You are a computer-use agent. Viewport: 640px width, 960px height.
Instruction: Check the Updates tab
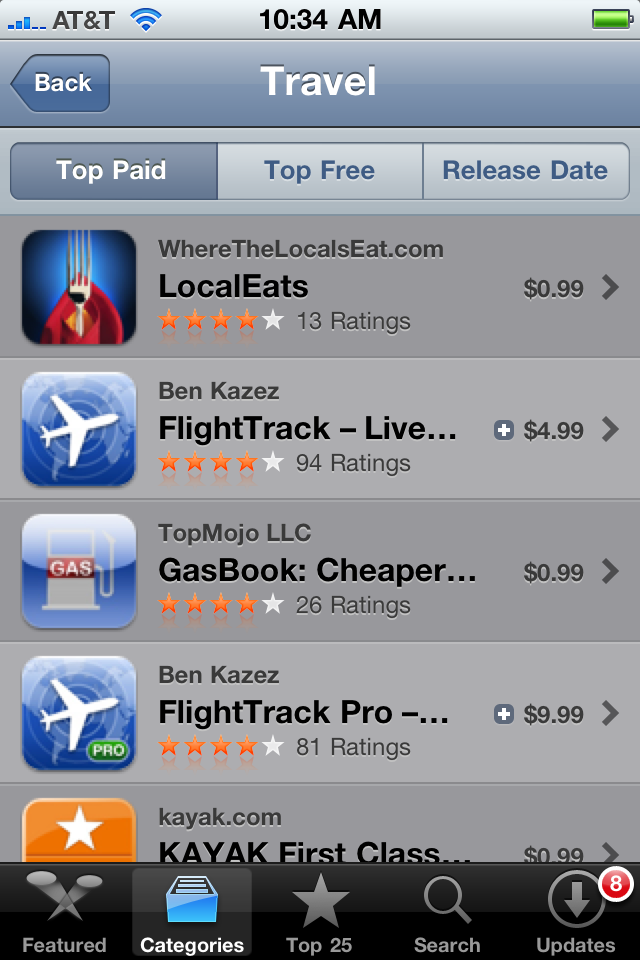(x=576, y=913)
